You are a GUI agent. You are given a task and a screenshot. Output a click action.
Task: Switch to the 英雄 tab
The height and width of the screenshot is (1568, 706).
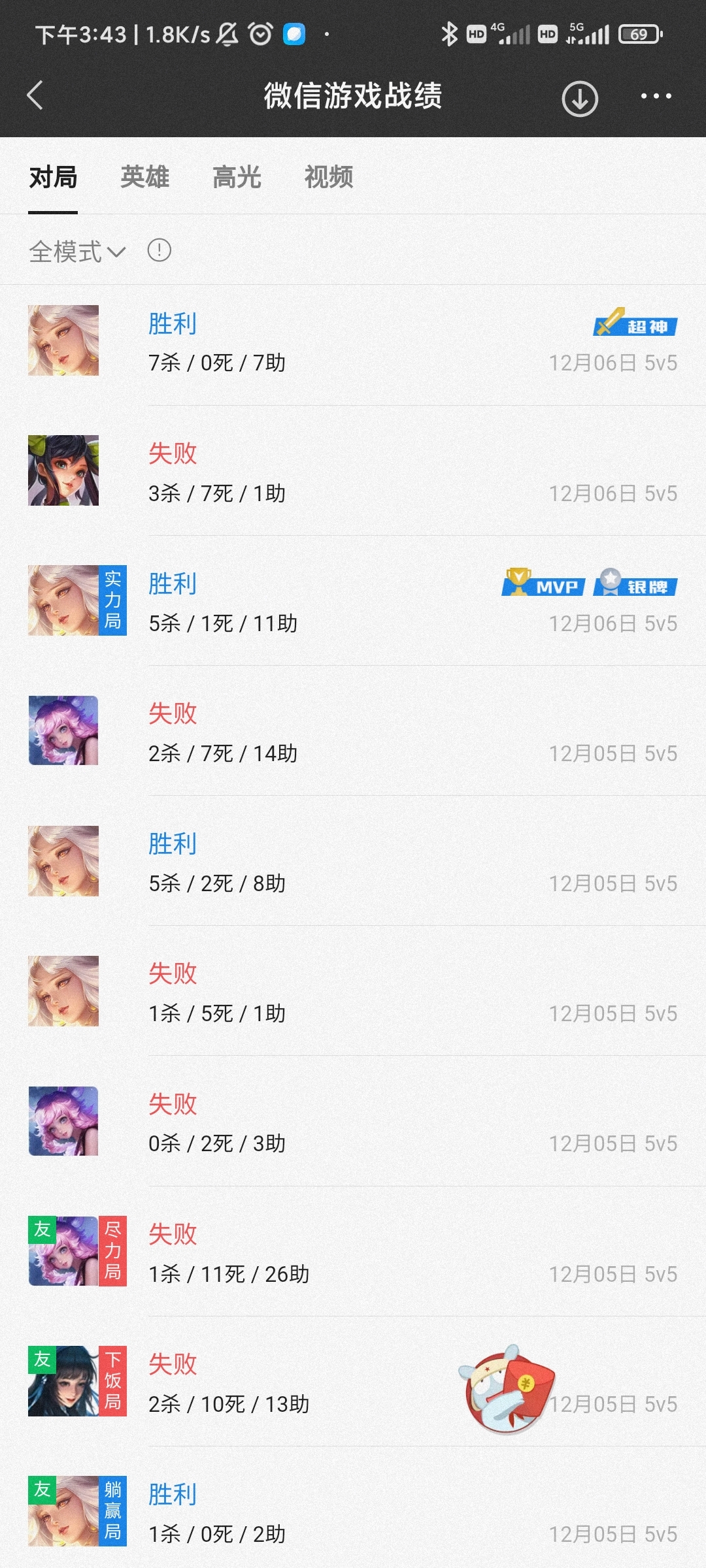click(144, 177)
